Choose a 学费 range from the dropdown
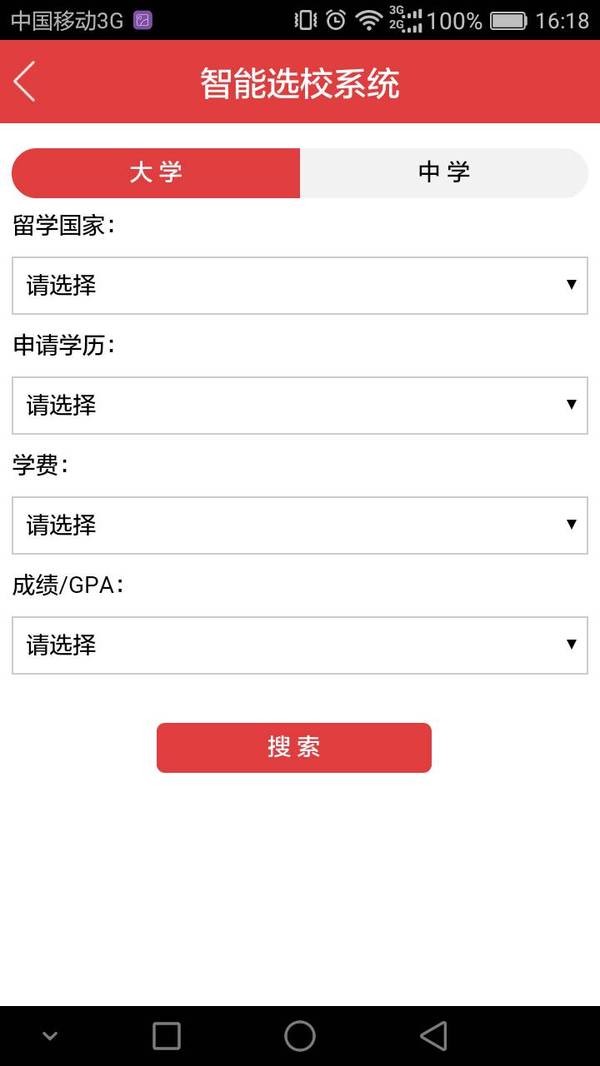The width and height of the screenshot is (600, 1066). click(300, 525)
